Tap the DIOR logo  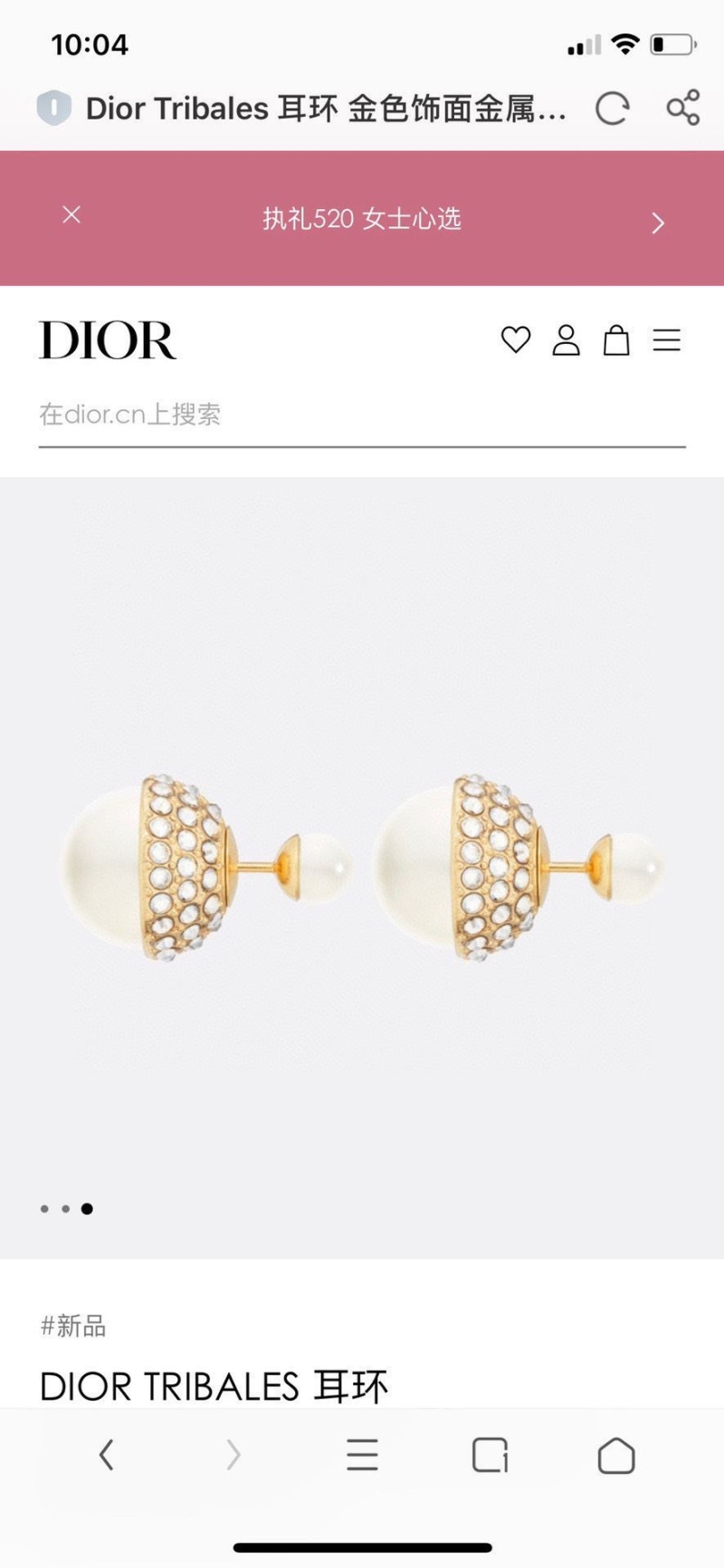click(x=108, y=341)
